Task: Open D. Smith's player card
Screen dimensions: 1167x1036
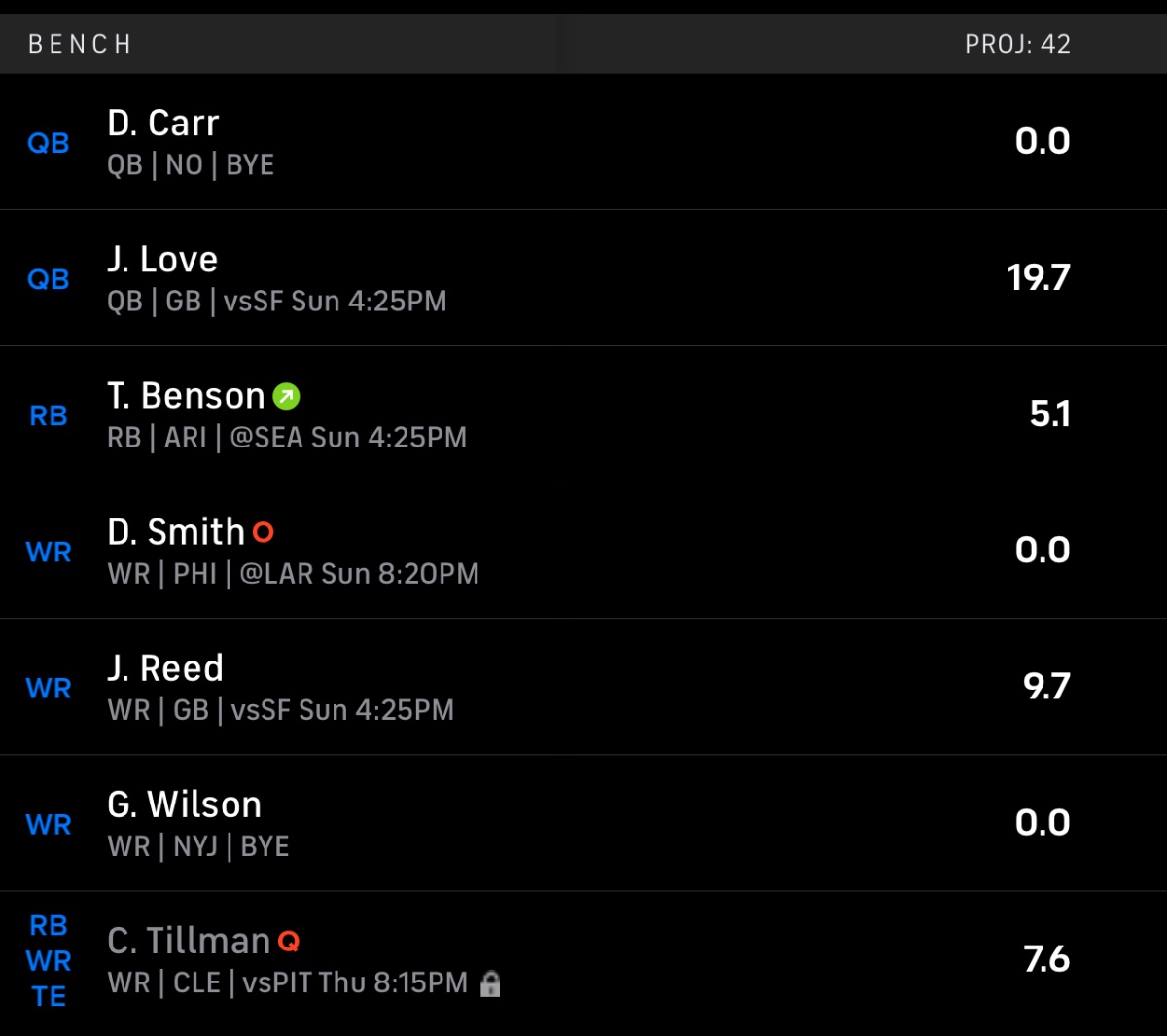Action: [x=176, y=533]
